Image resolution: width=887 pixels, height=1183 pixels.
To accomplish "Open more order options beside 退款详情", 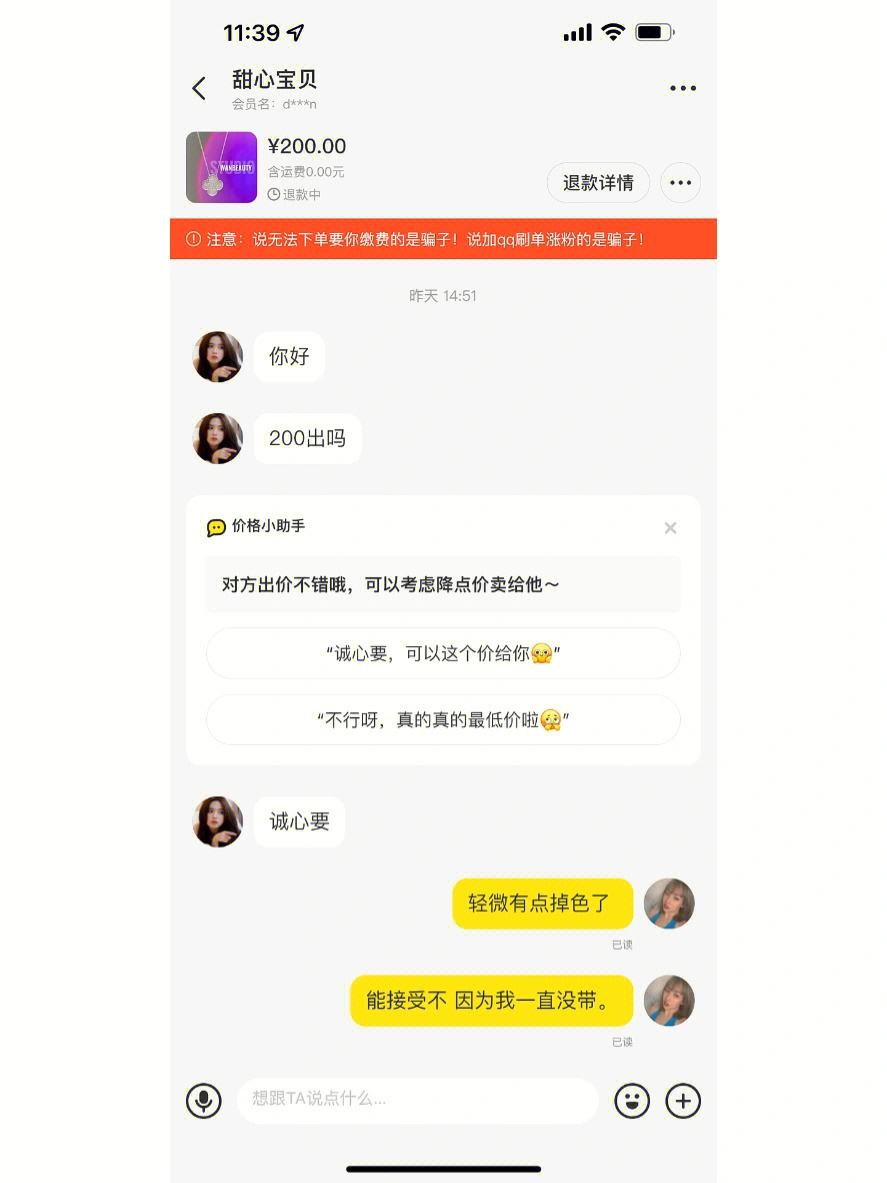I will coord(680,183).
